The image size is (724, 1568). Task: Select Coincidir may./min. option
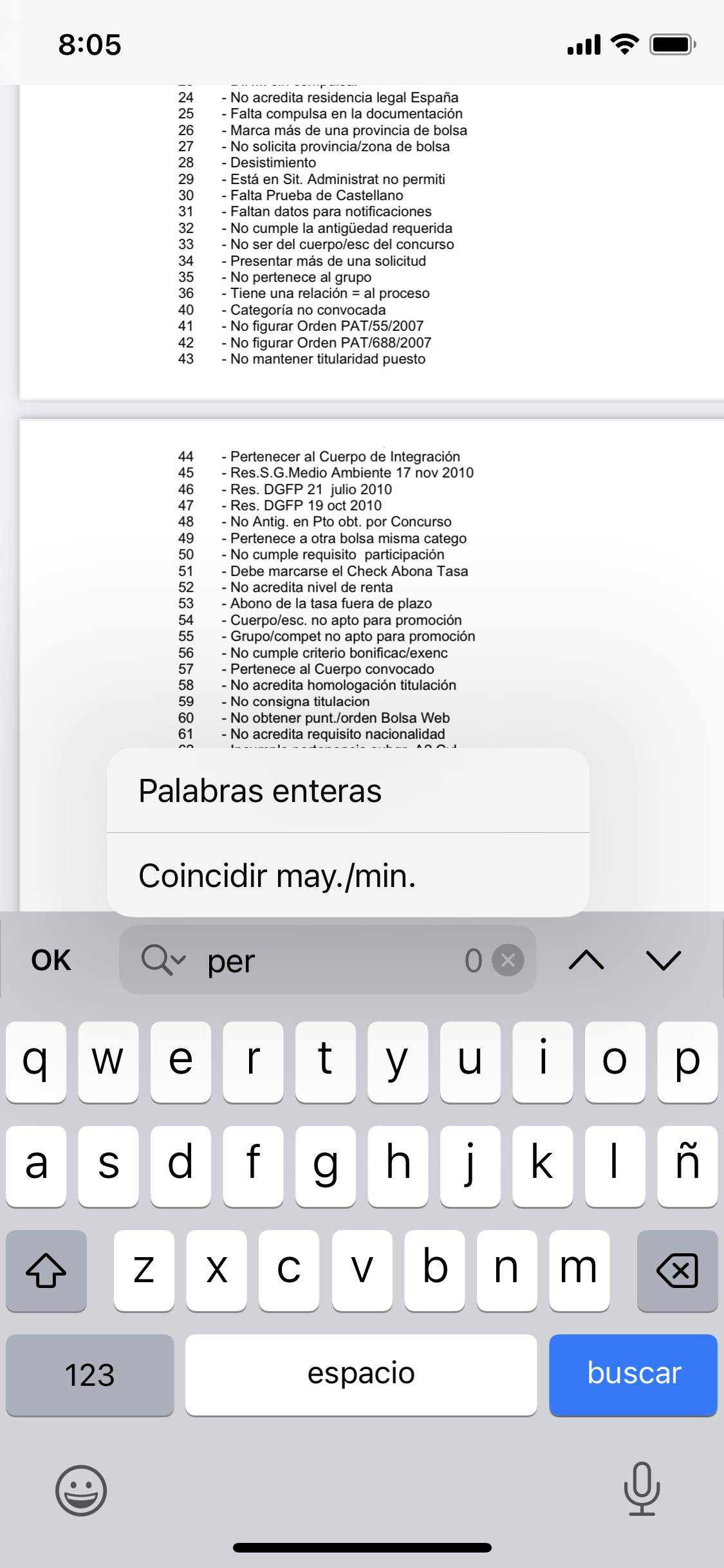tap(348, 875)
